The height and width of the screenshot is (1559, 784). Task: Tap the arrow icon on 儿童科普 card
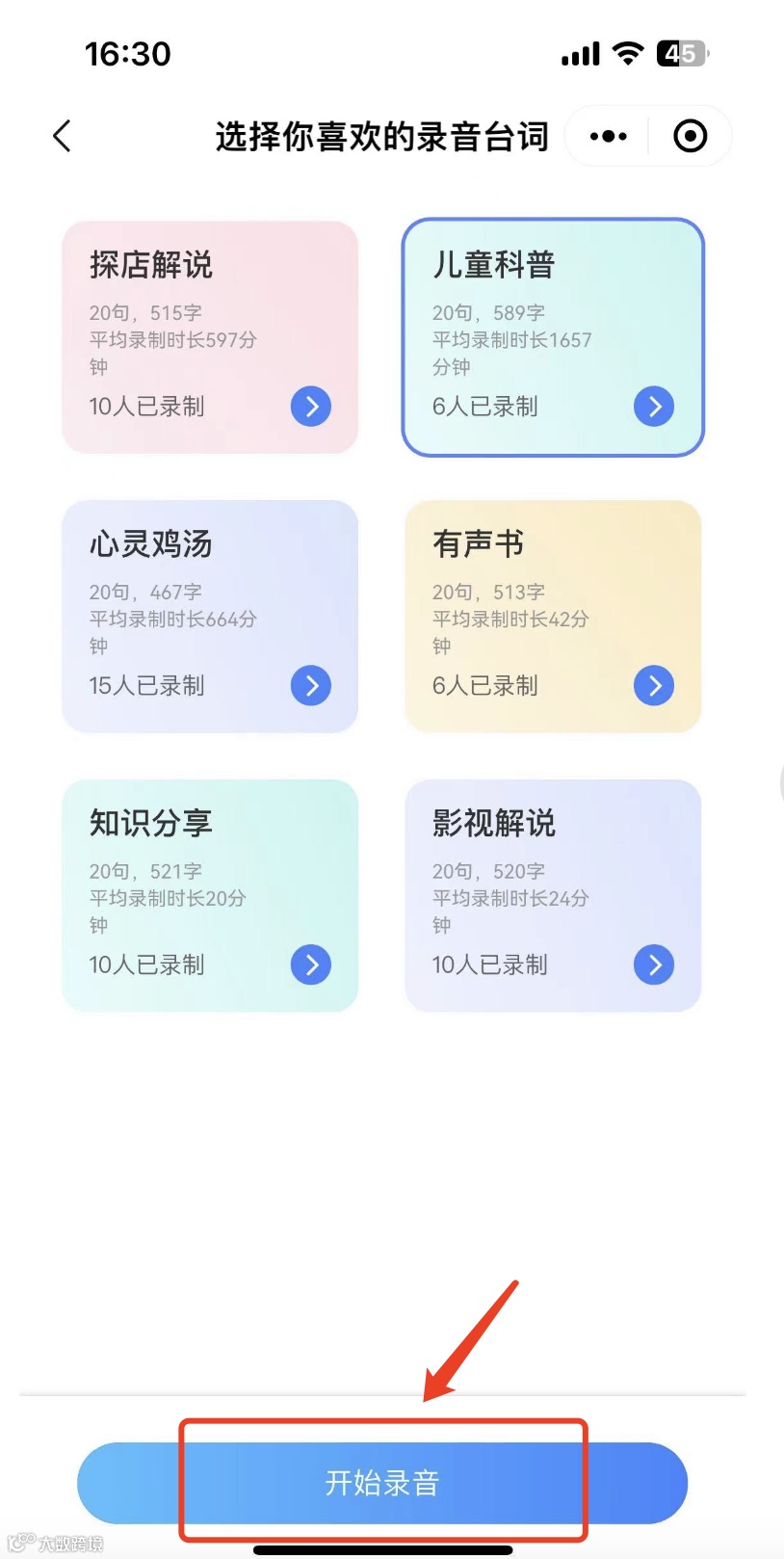coord(653,406)
